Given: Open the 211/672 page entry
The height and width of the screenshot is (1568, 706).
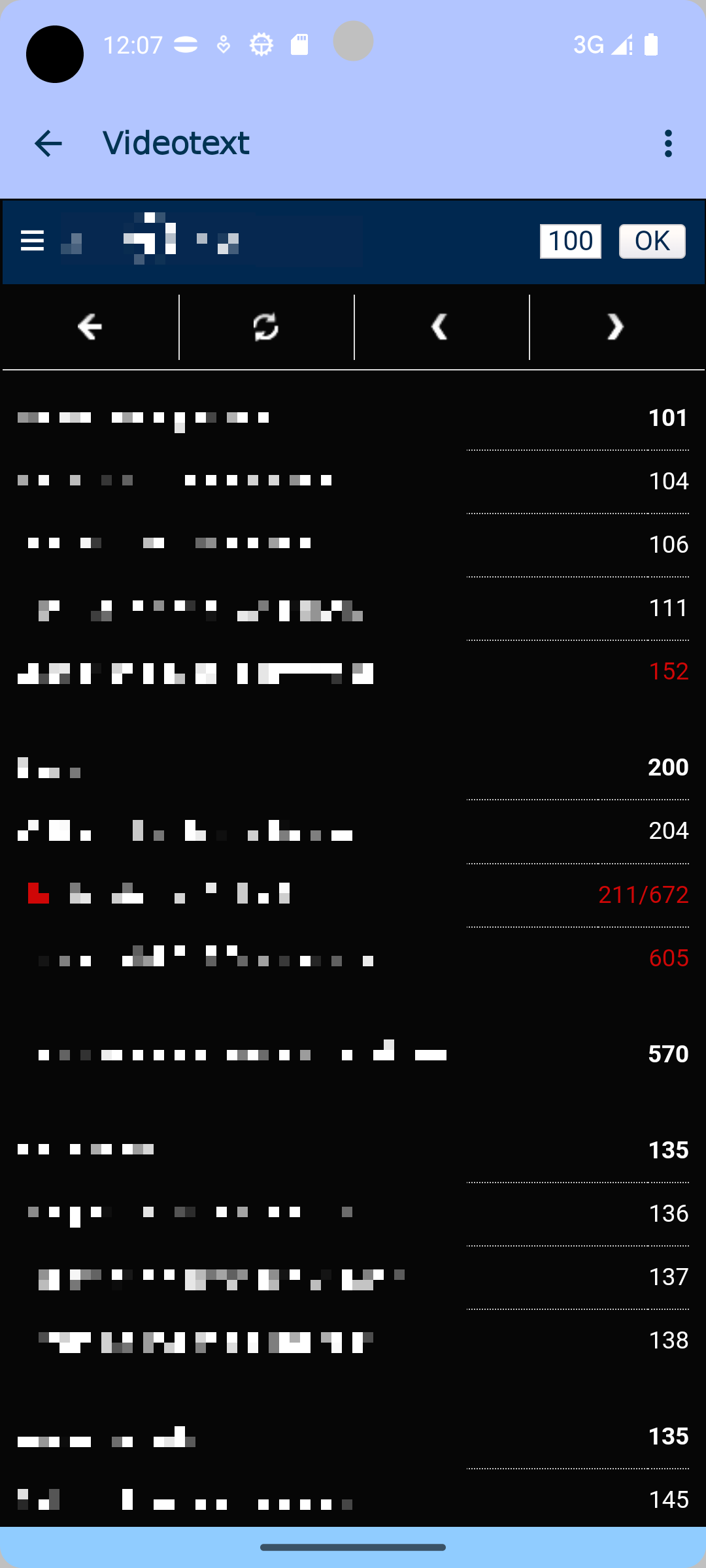Looking at the screenshot, I should (643, 894).
